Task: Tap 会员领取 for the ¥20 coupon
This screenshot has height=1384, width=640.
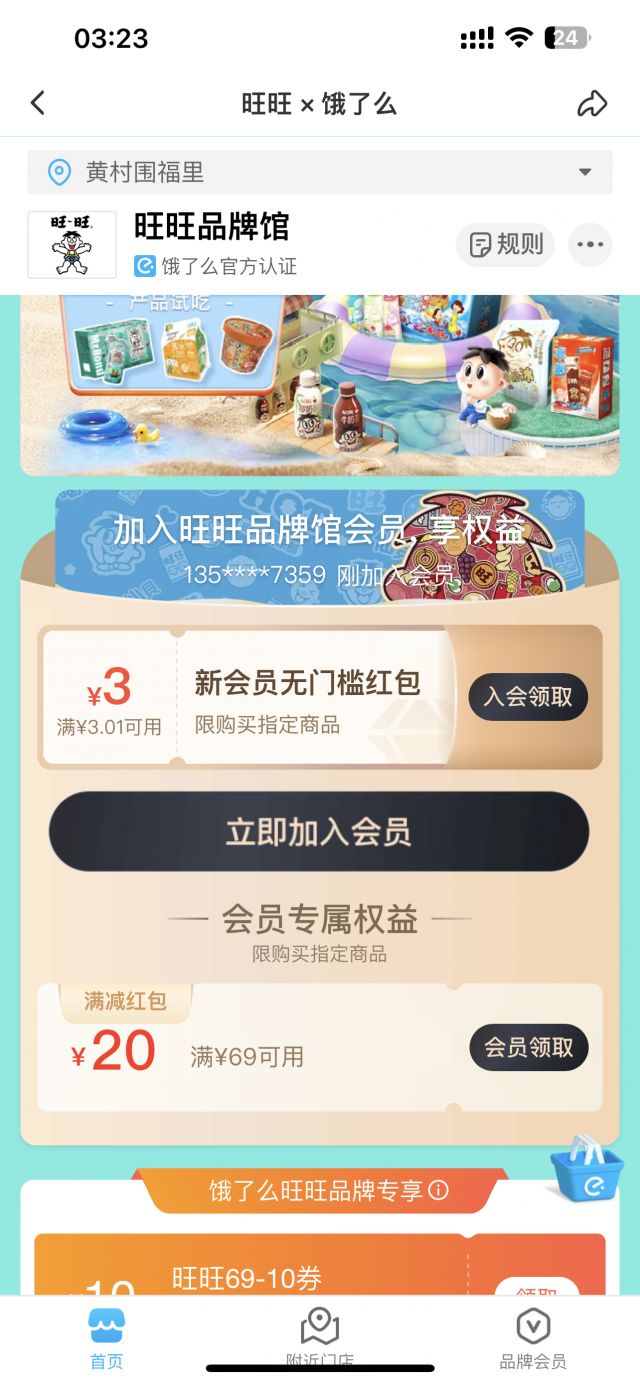Action: pos(528,1047)
